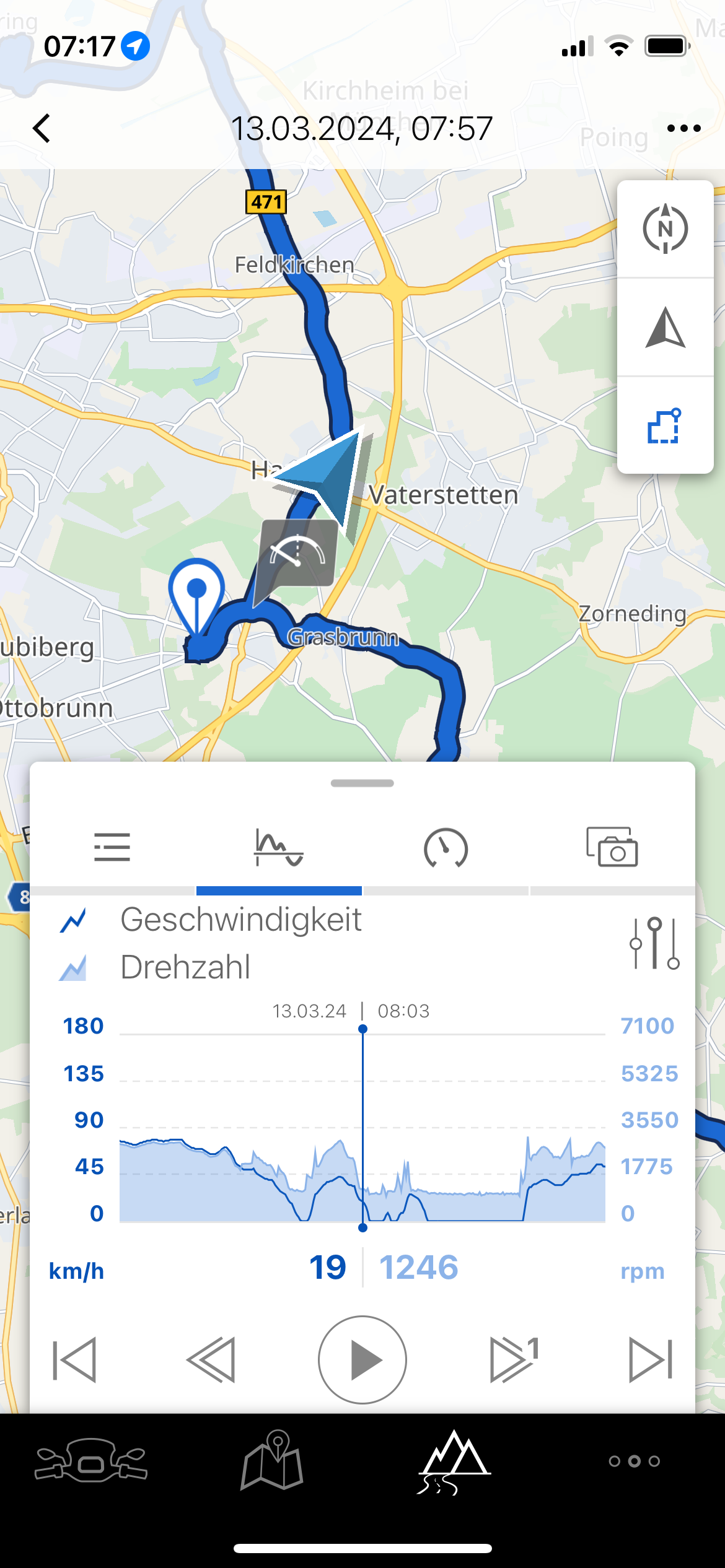Screen dimensions: 725x1568
Task: Start route playback with play button
Action: tap(362, 1360)
